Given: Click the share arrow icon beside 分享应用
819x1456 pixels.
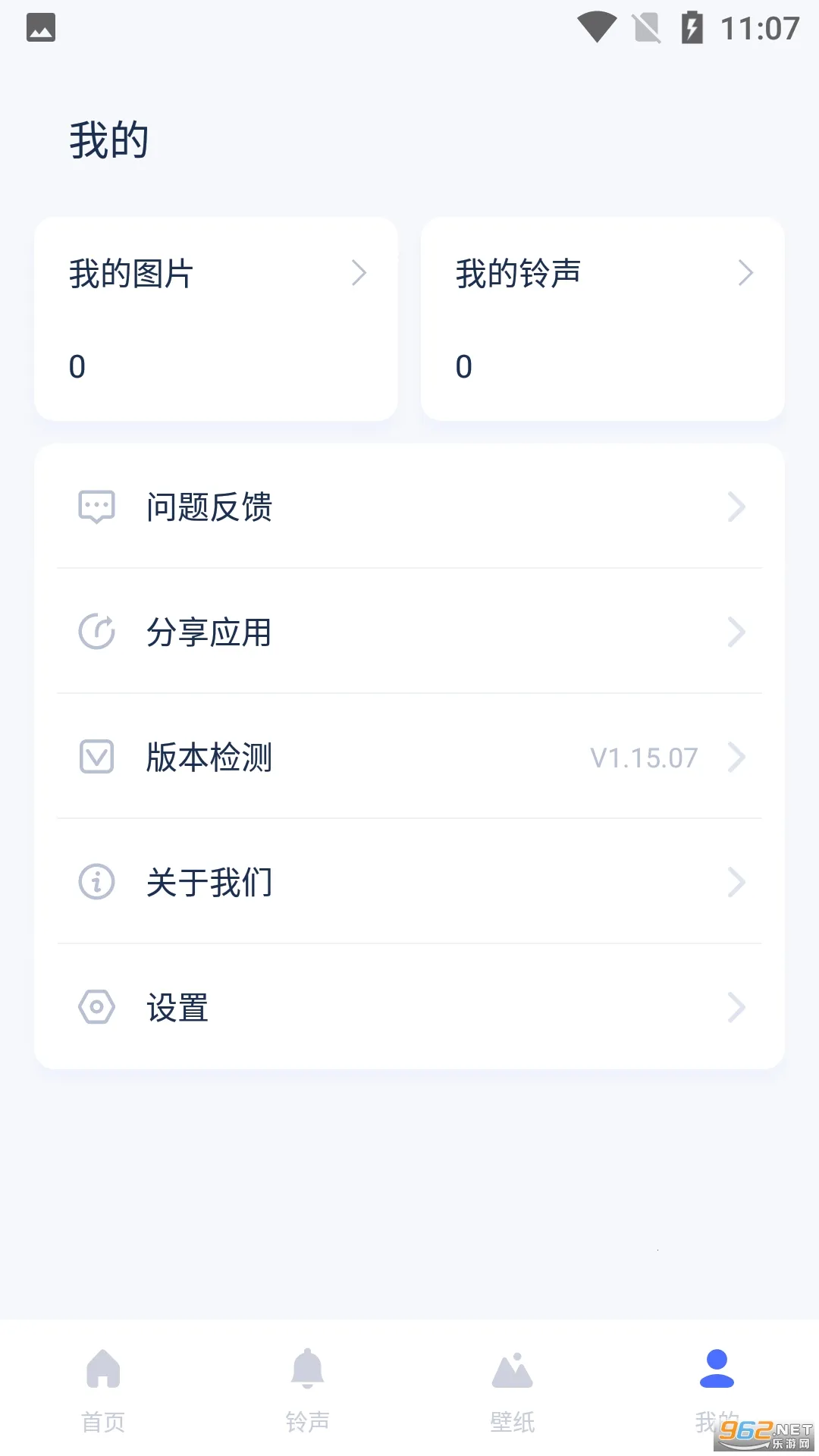Looking at the screenshot, I should [95, 631].
